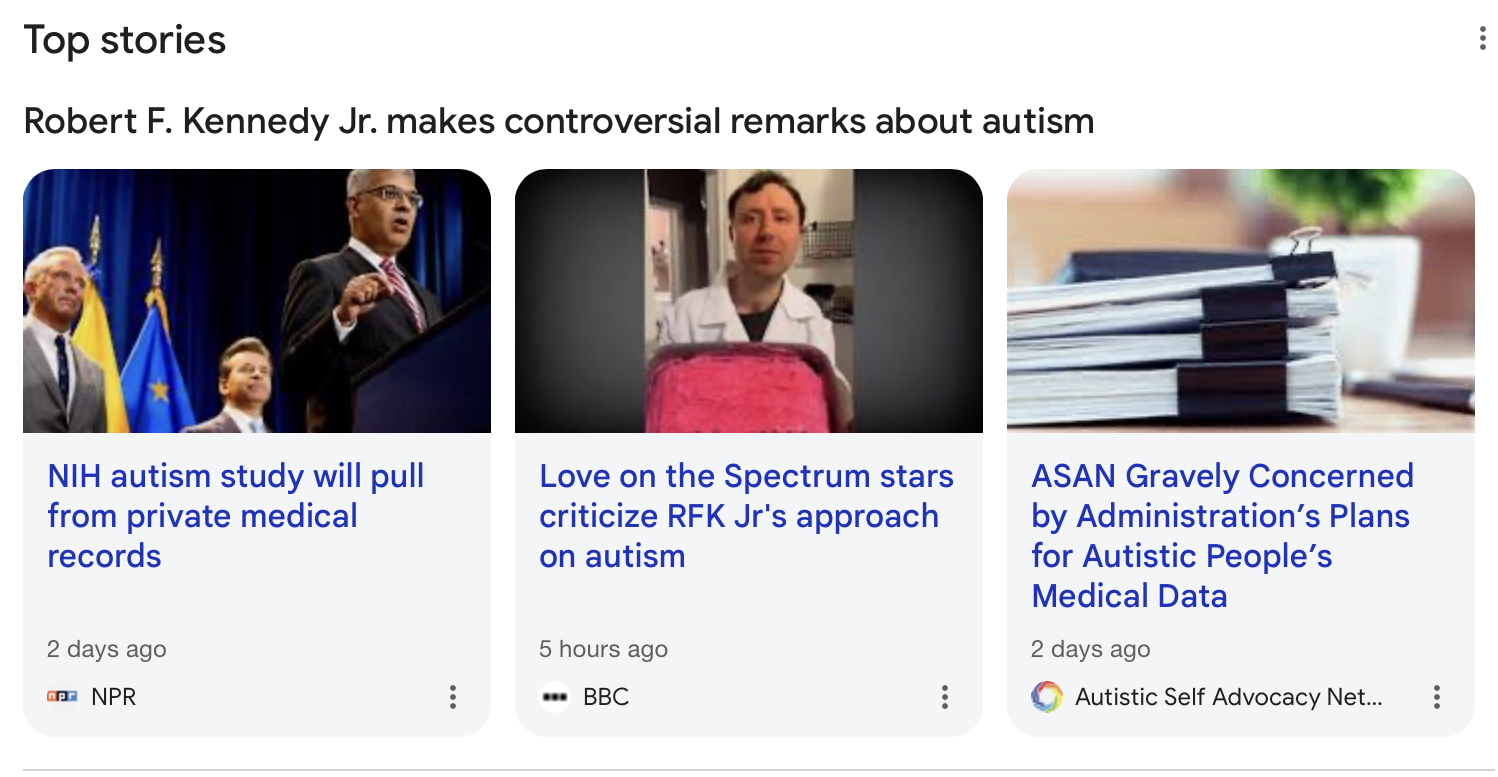Open the NPR story on NIH autism study

(x=235, y=515)
